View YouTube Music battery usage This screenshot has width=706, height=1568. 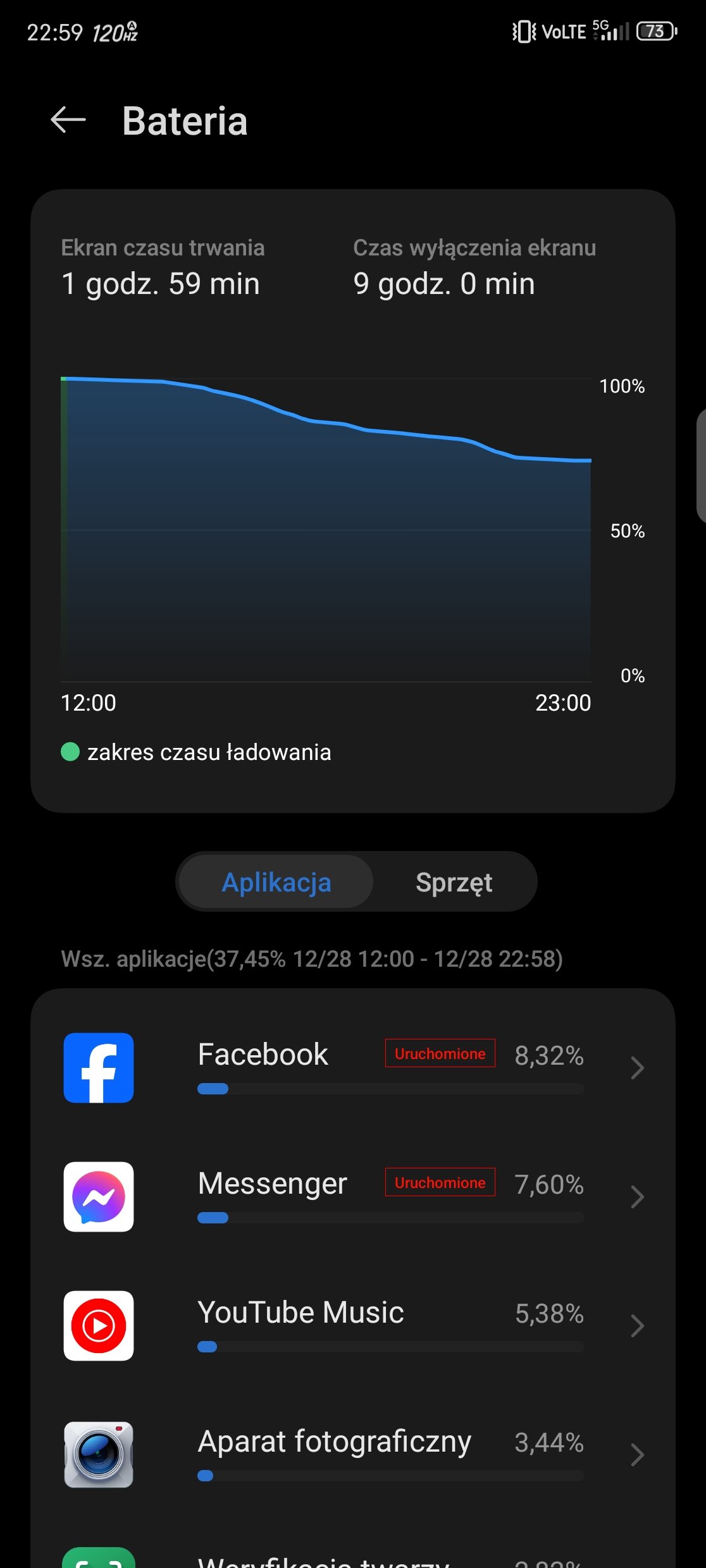[x=353, y=1326]
